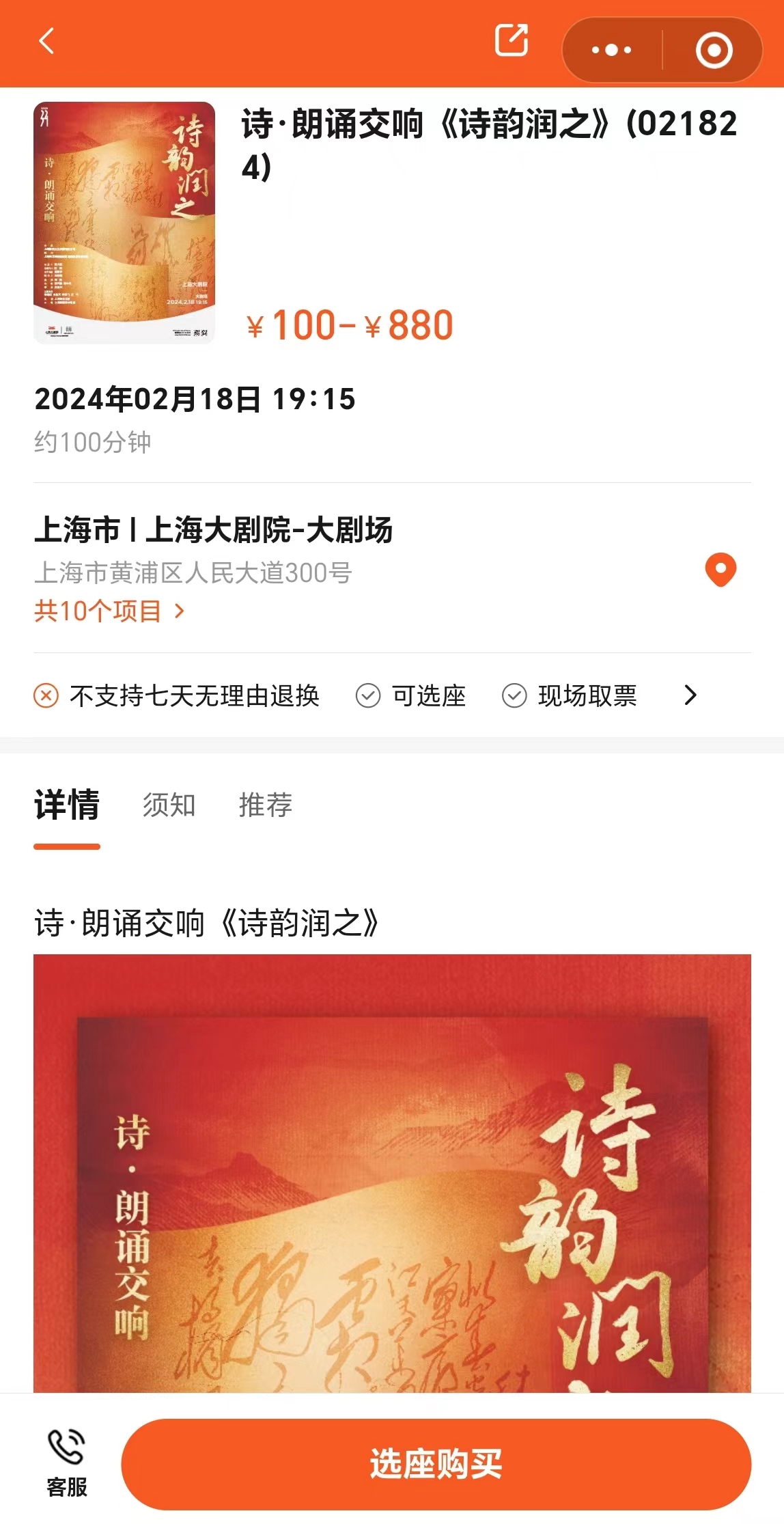Contact 客服 customer service
784x1524 pixels.
(x=67, y=1463)
